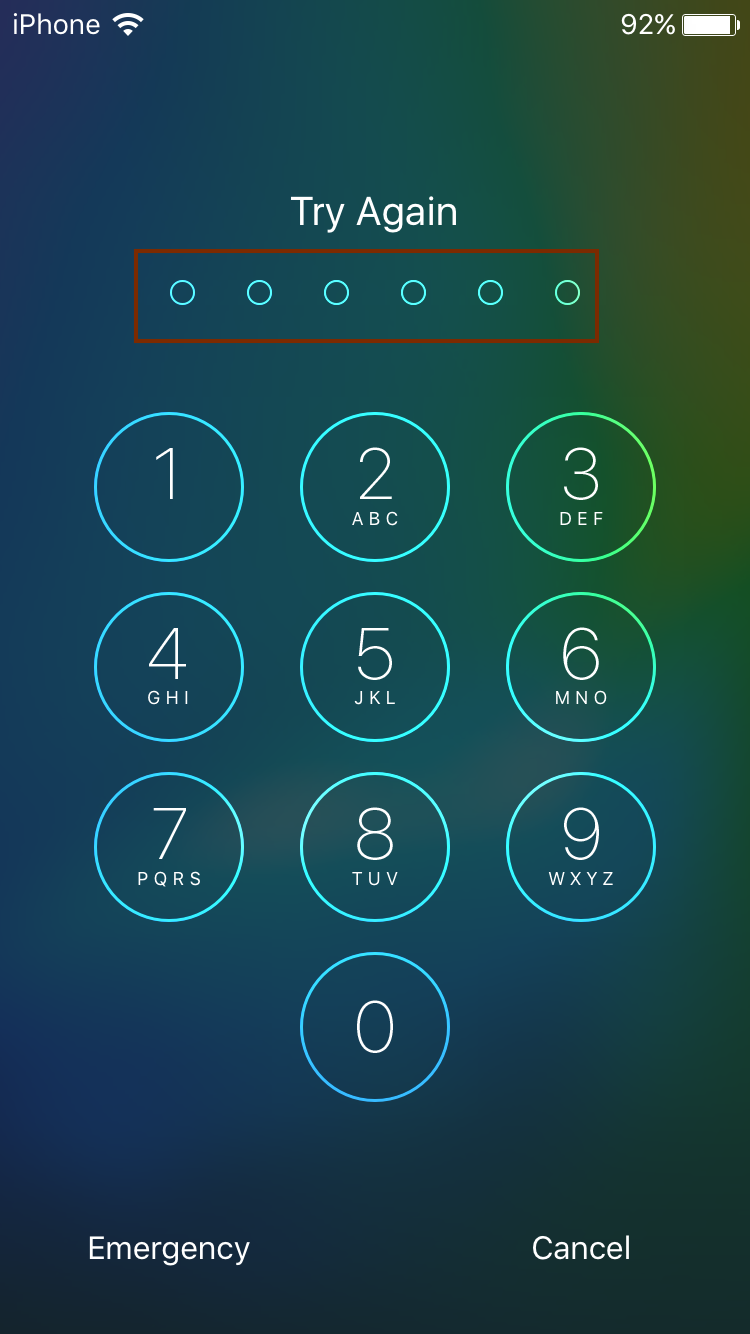Tap the 4 GHI key

pos(169,667)
